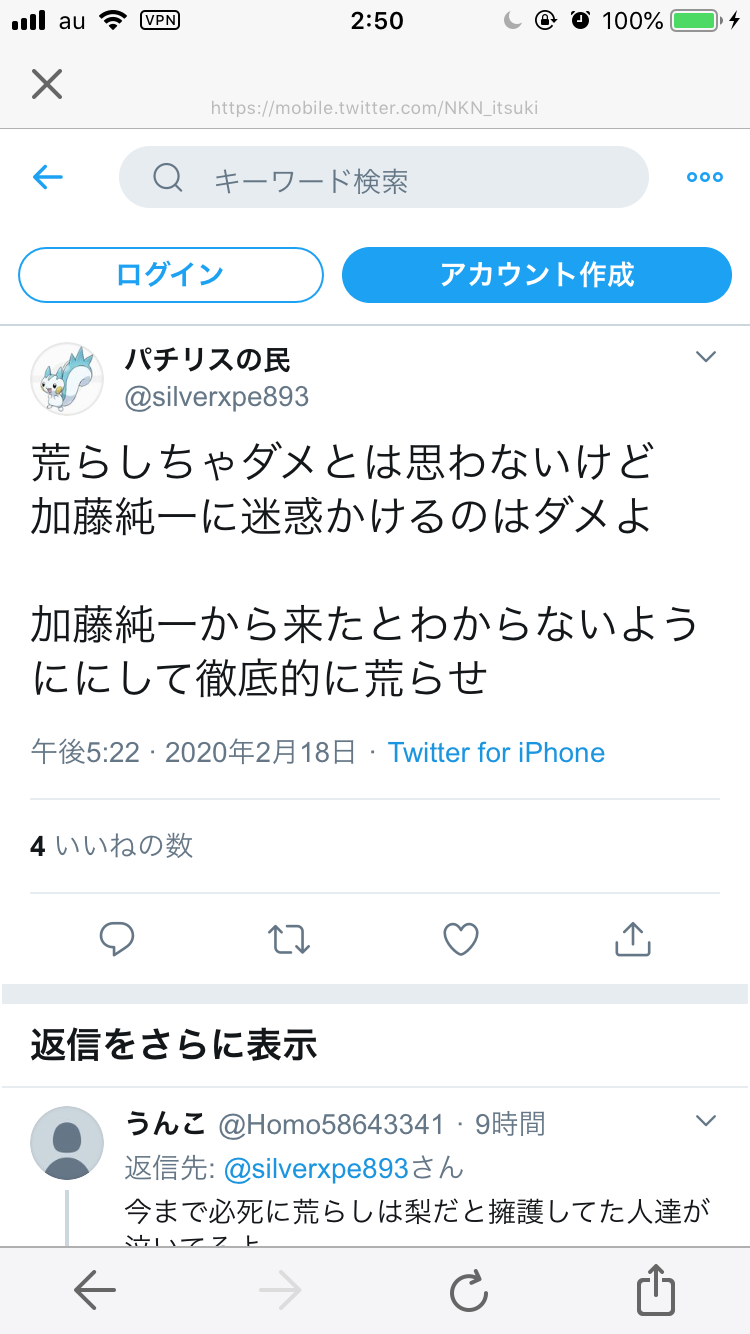The image size is (750, 1334).
Task: View the 4 いいねの数 likes list
Action: pos(111,846)
